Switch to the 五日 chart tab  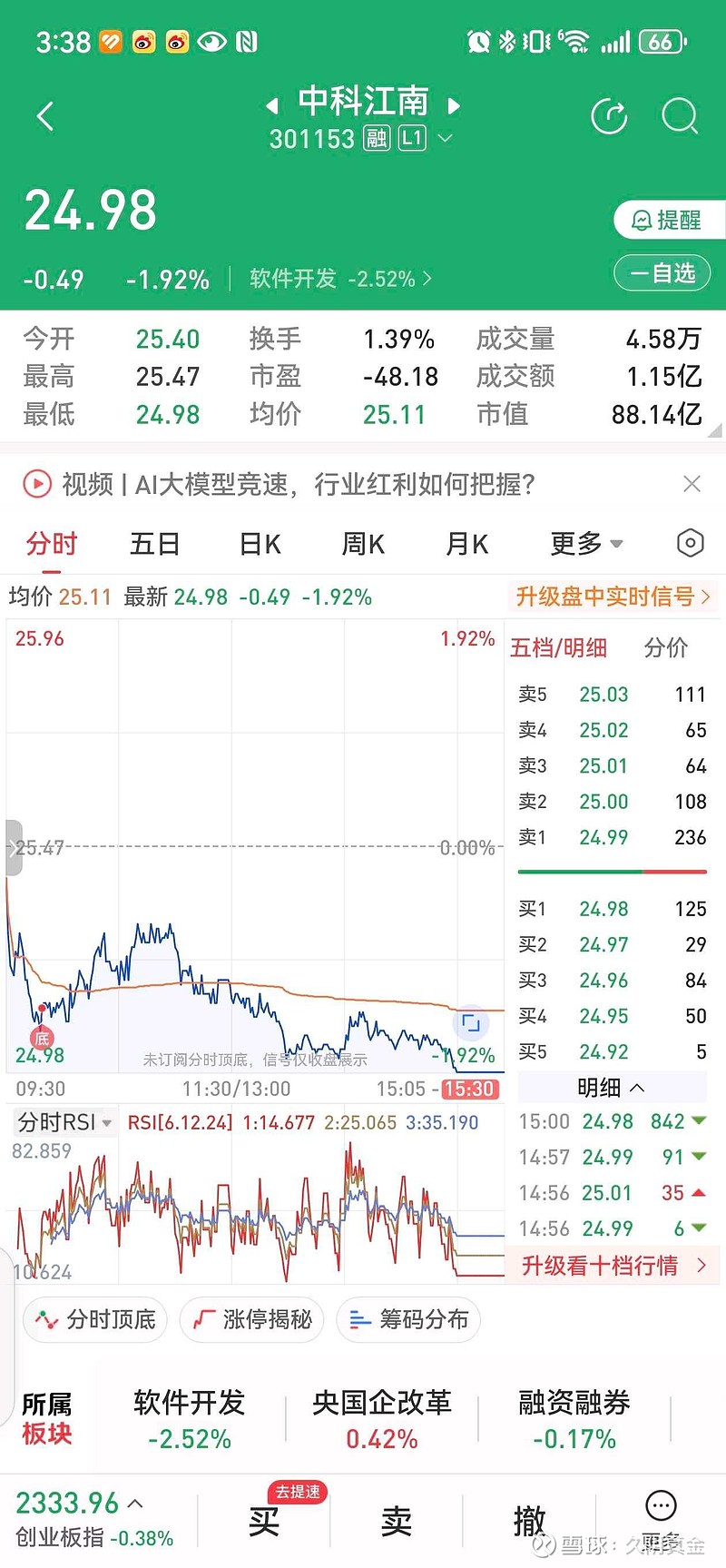pos(155,544)
